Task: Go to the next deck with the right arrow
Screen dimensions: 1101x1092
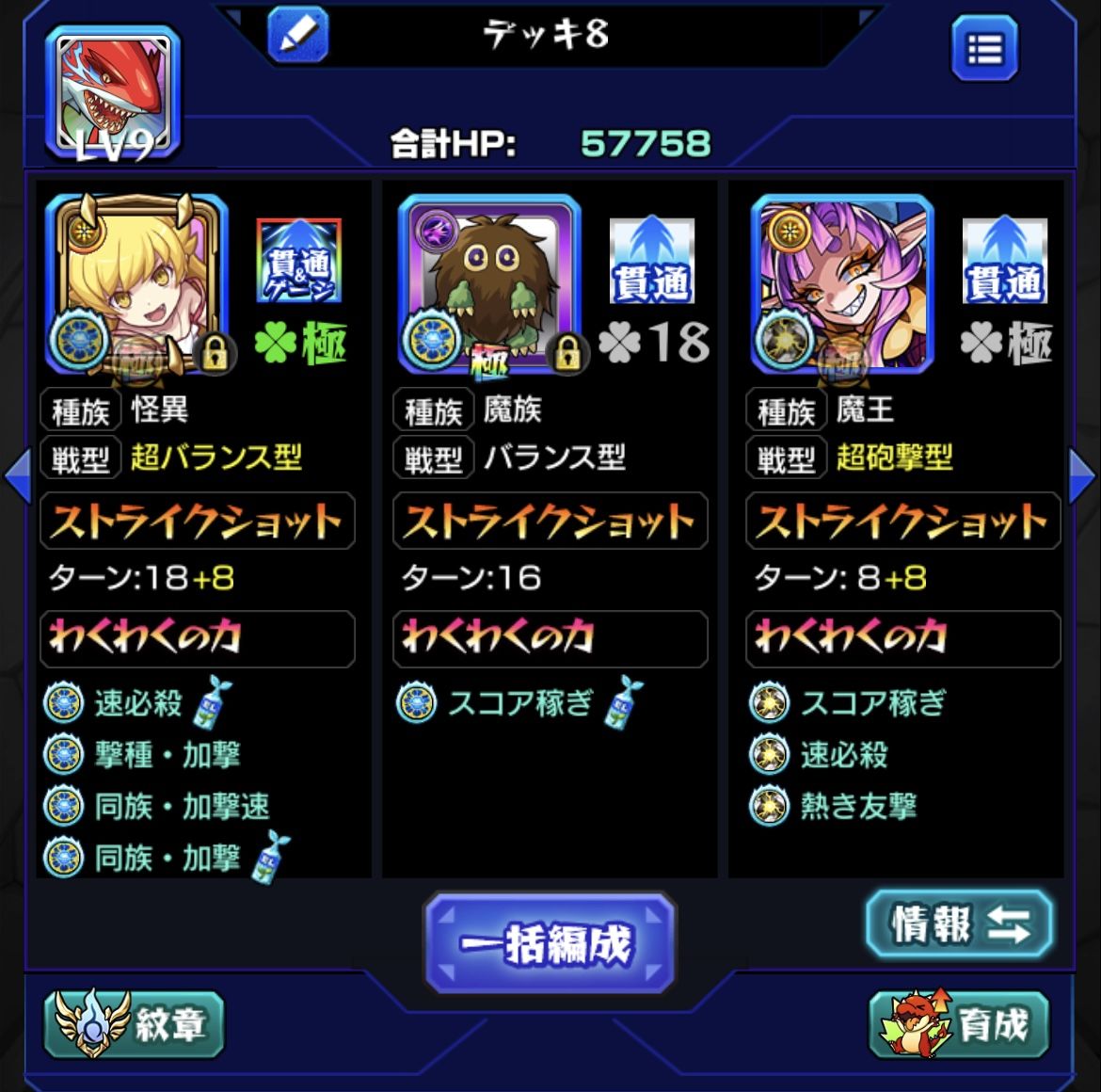Action: point(1083,476)
